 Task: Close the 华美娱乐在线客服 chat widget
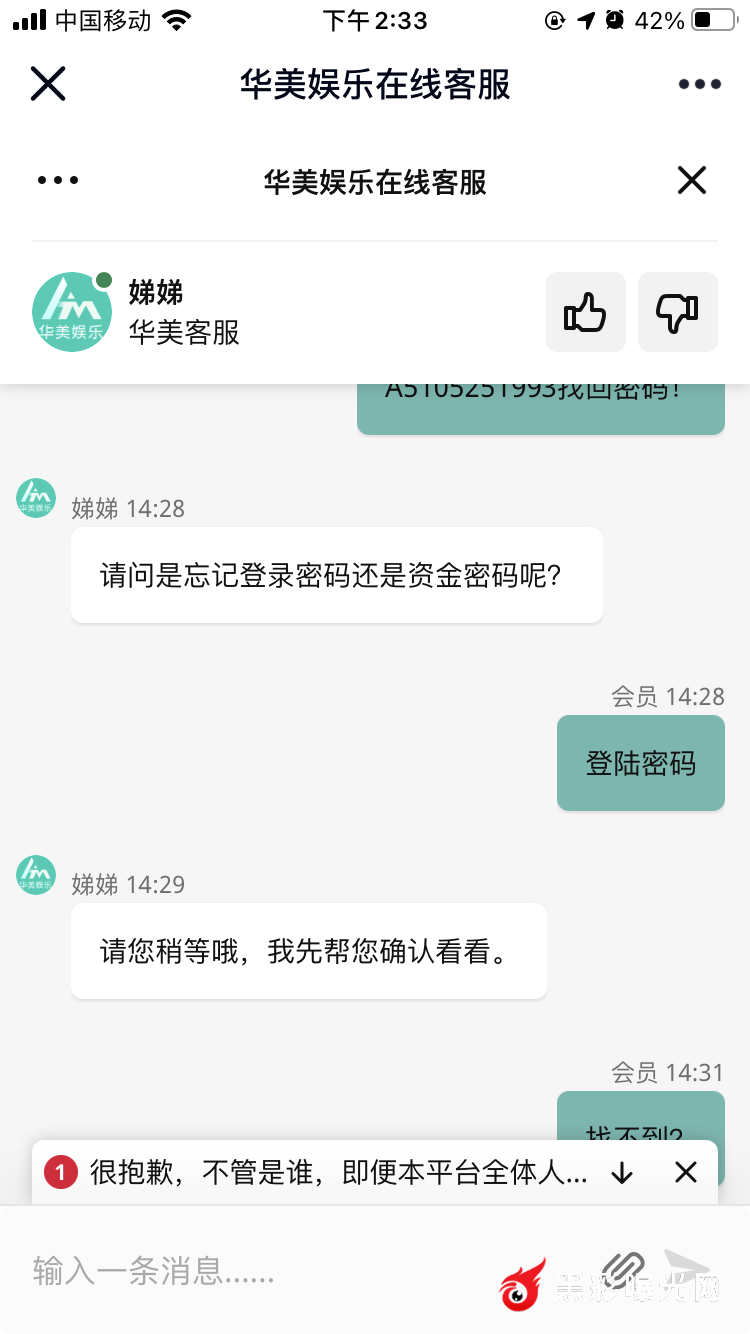click(691, 181)
